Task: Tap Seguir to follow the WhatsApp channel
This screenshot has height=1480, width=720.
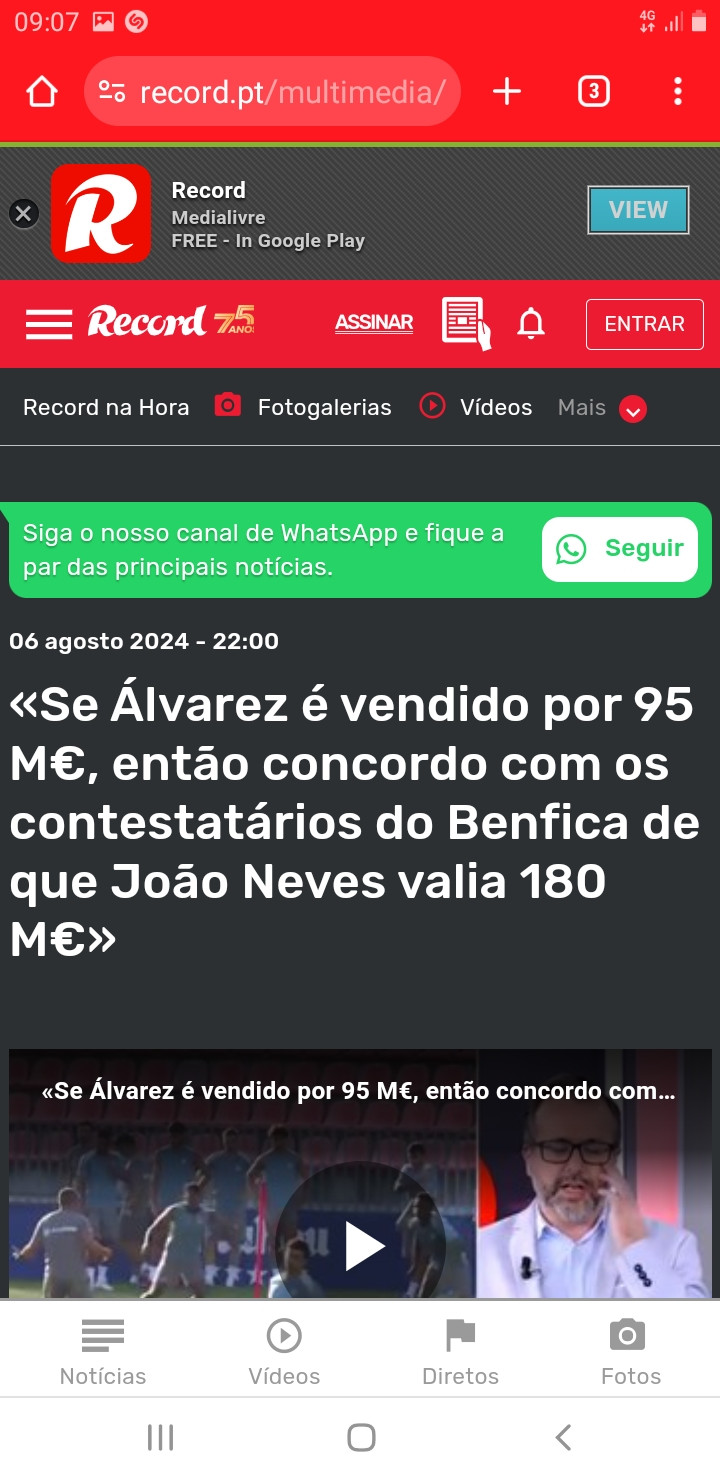Action: 620,549
